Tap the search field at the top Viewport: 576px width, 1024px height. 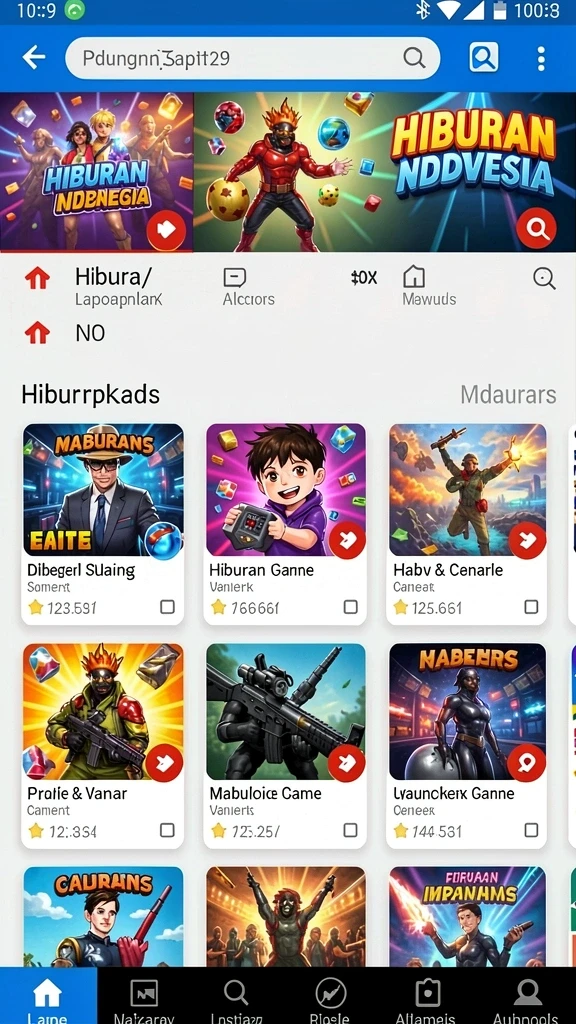[252, 58]
